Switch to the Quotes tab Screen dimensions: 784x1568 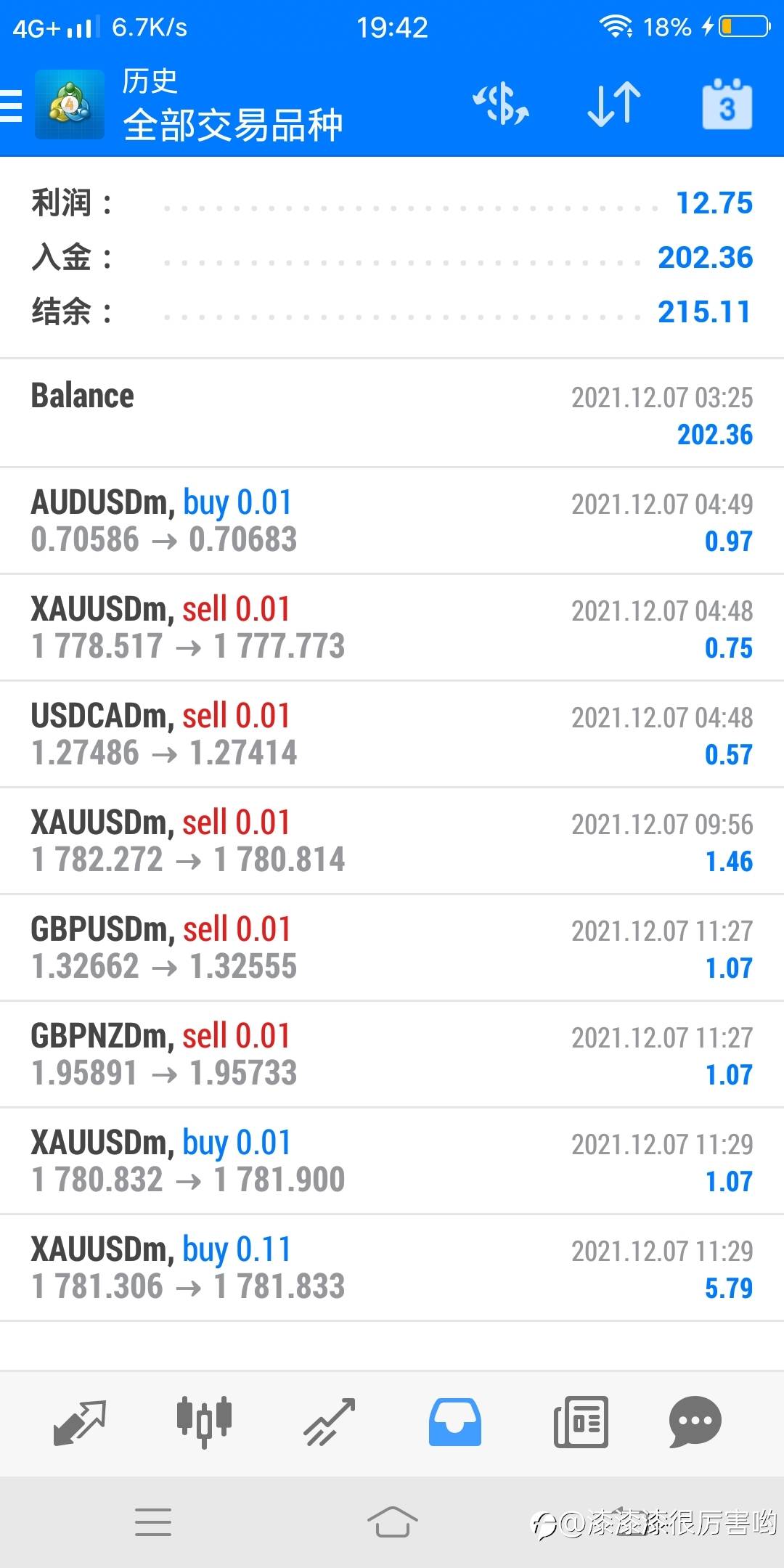pyautogui.click(x=80, y=1422)
